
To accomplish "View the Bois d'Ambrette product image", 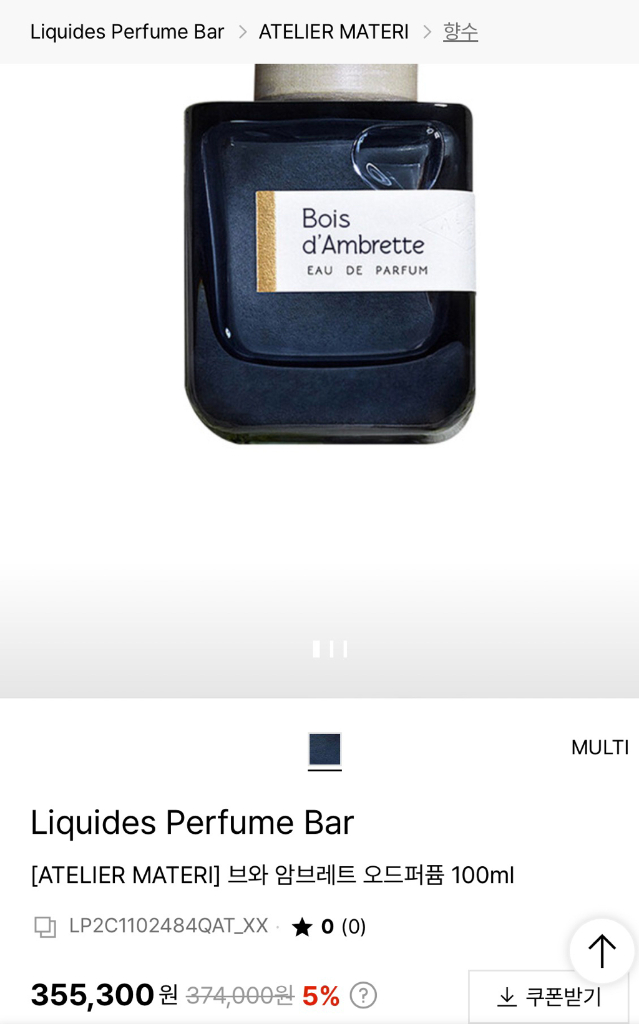I will tap(330, 260).
